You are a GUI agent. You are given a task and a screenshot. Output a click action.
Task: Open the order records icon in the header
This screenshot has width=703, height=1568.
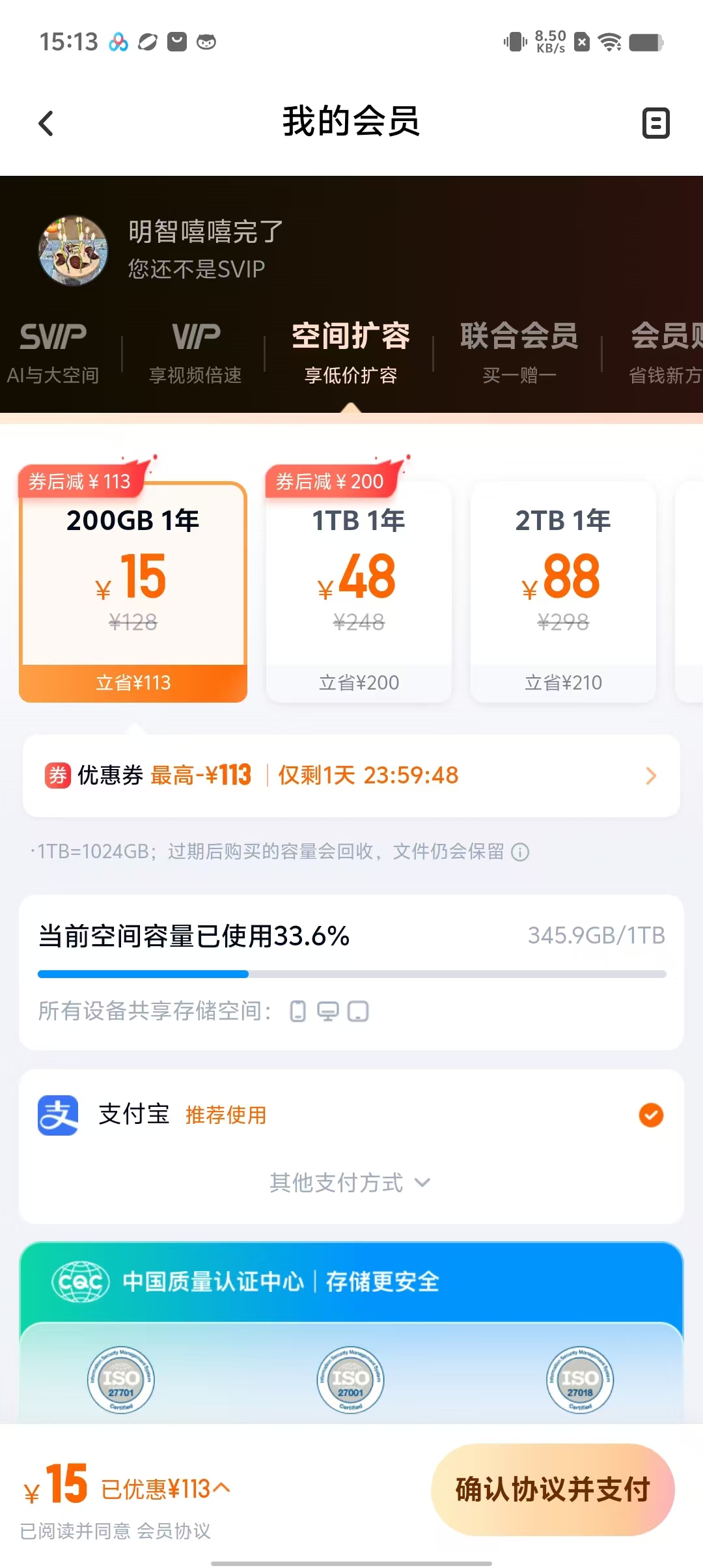point(655,123)
